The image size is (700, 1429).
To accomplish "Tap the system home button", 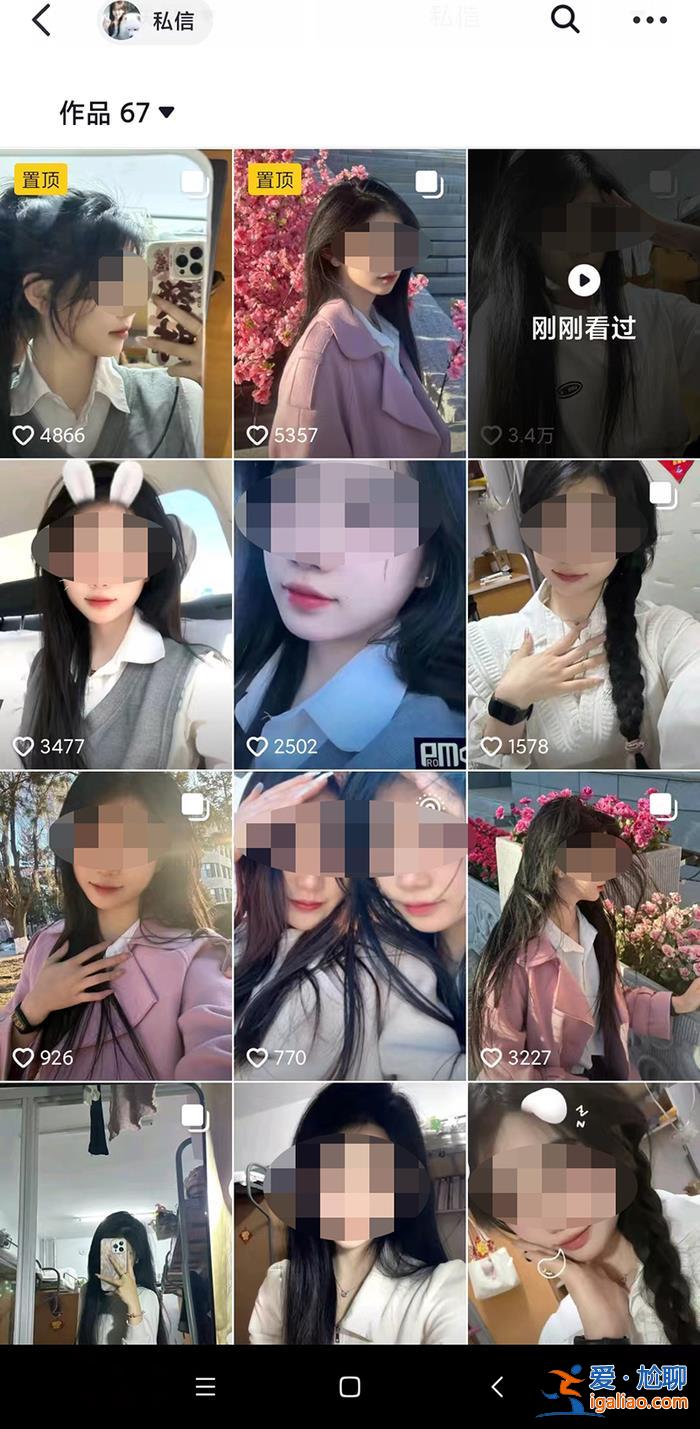I will [350, 1387].
